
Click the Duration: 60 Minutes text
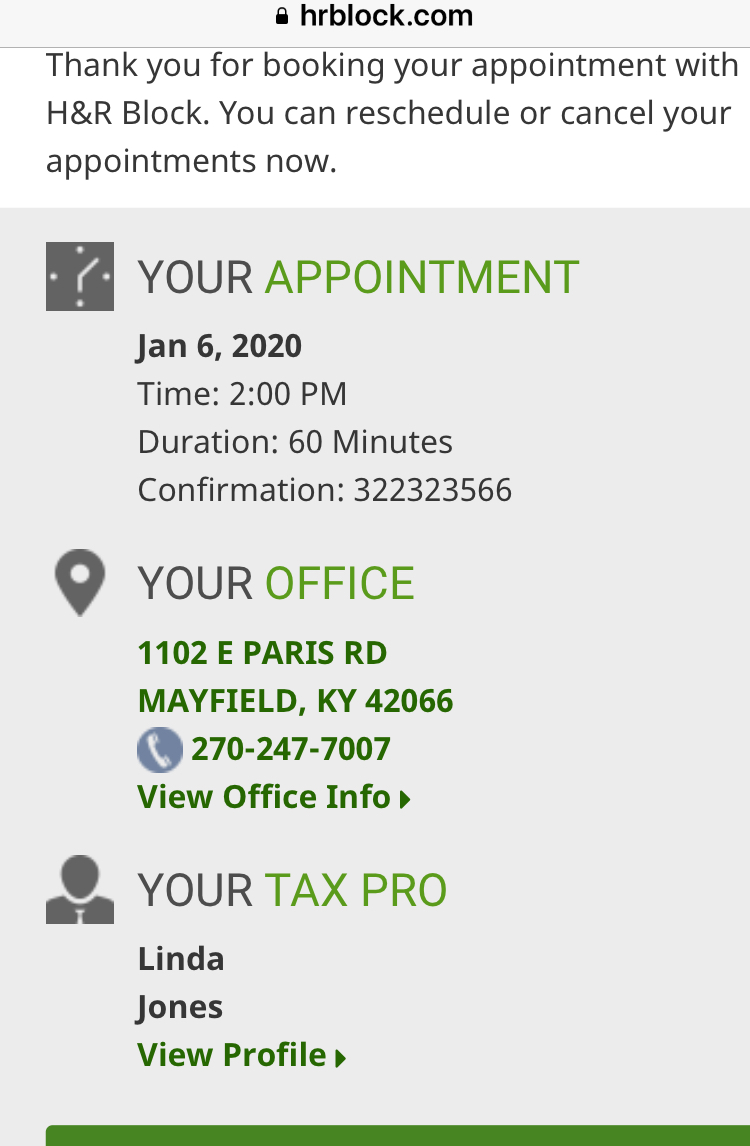coord(294,441)
